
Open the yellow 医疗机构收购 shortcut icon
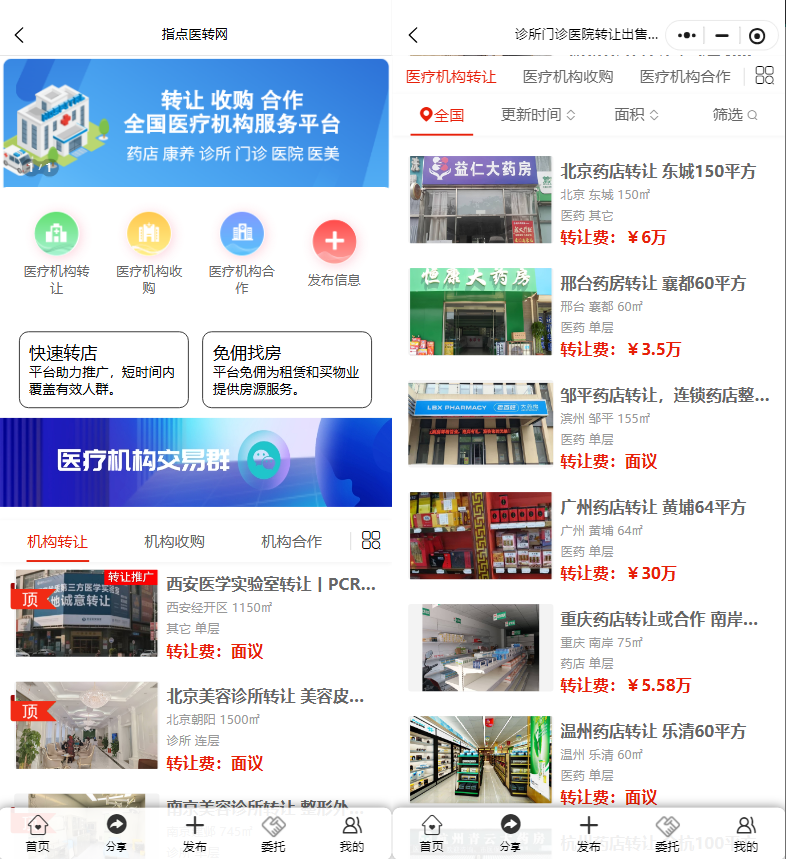click(x=149, y=234)
